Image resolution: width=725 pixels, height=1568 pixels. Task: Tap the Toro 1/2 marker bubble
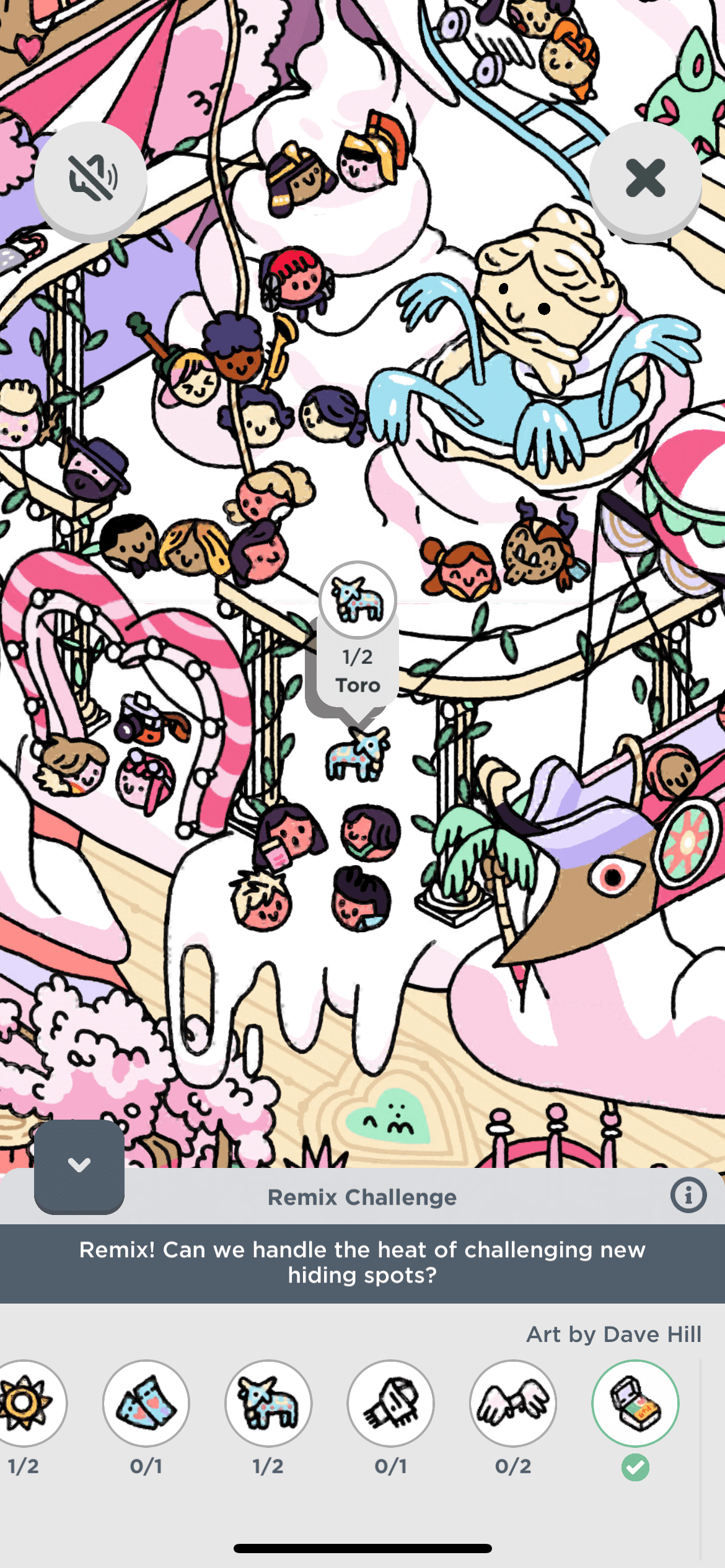click(358, 638)
